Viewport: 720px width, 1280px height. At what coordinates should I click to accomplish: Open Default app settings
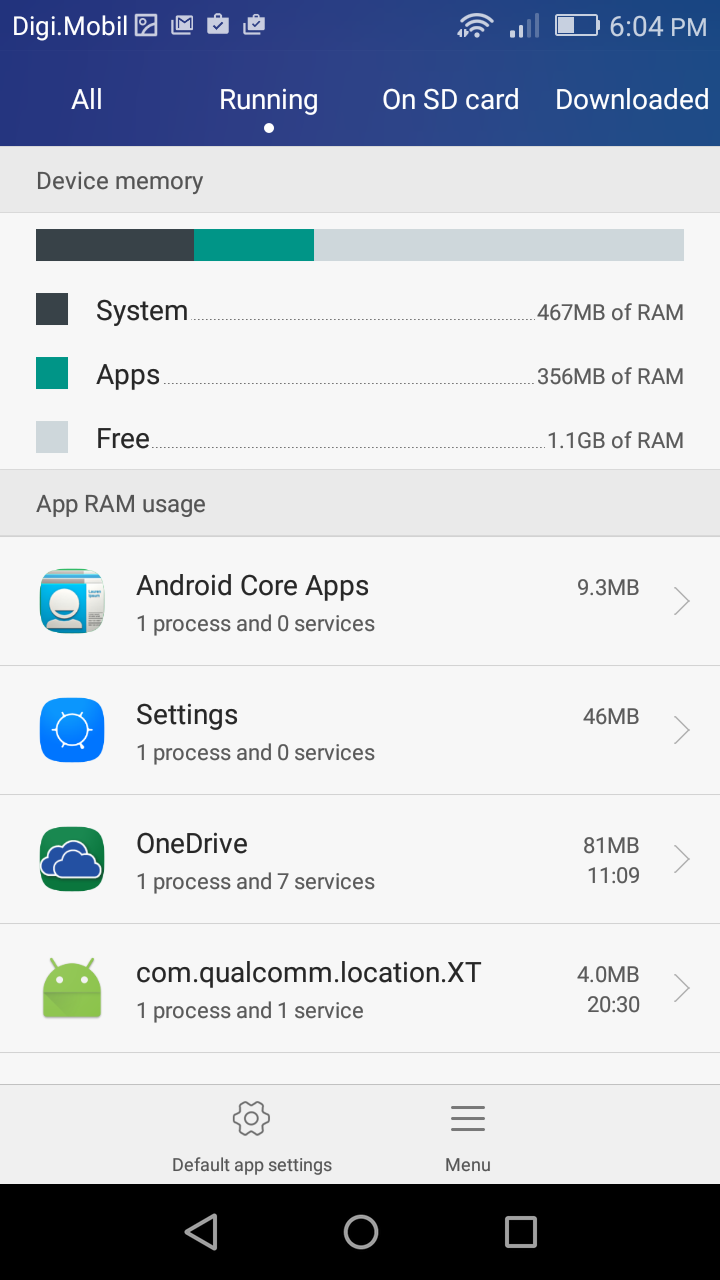[252, 1136]
